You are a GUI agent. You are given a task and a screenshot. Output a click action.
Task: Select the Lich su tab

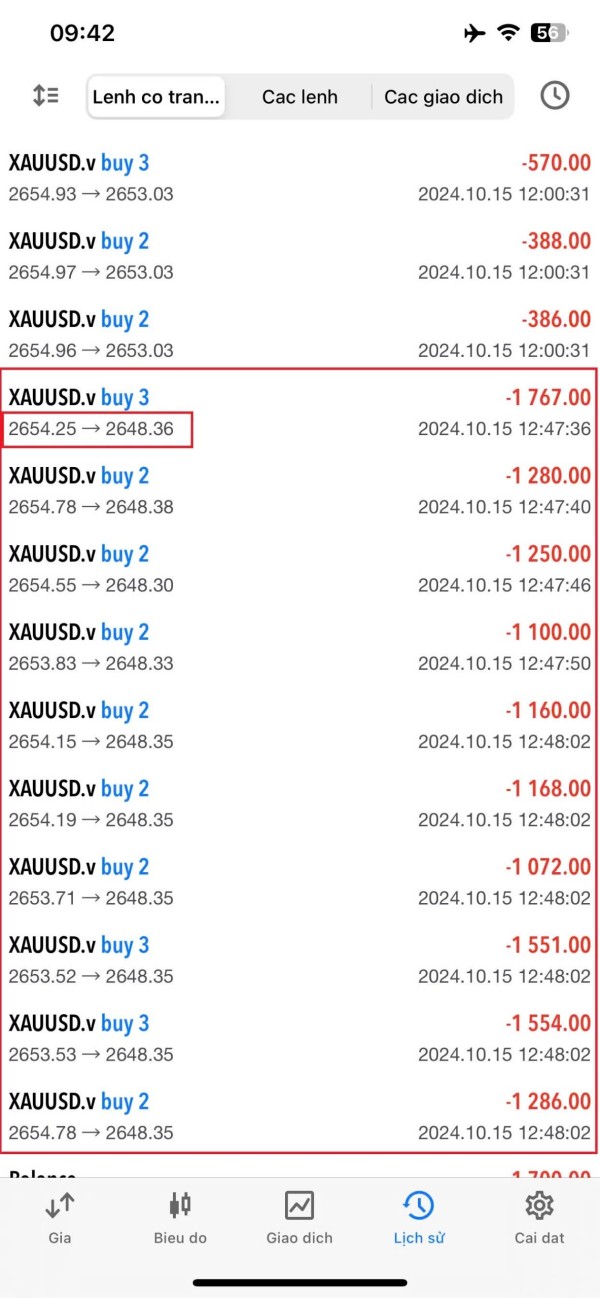coord(419,1217)
